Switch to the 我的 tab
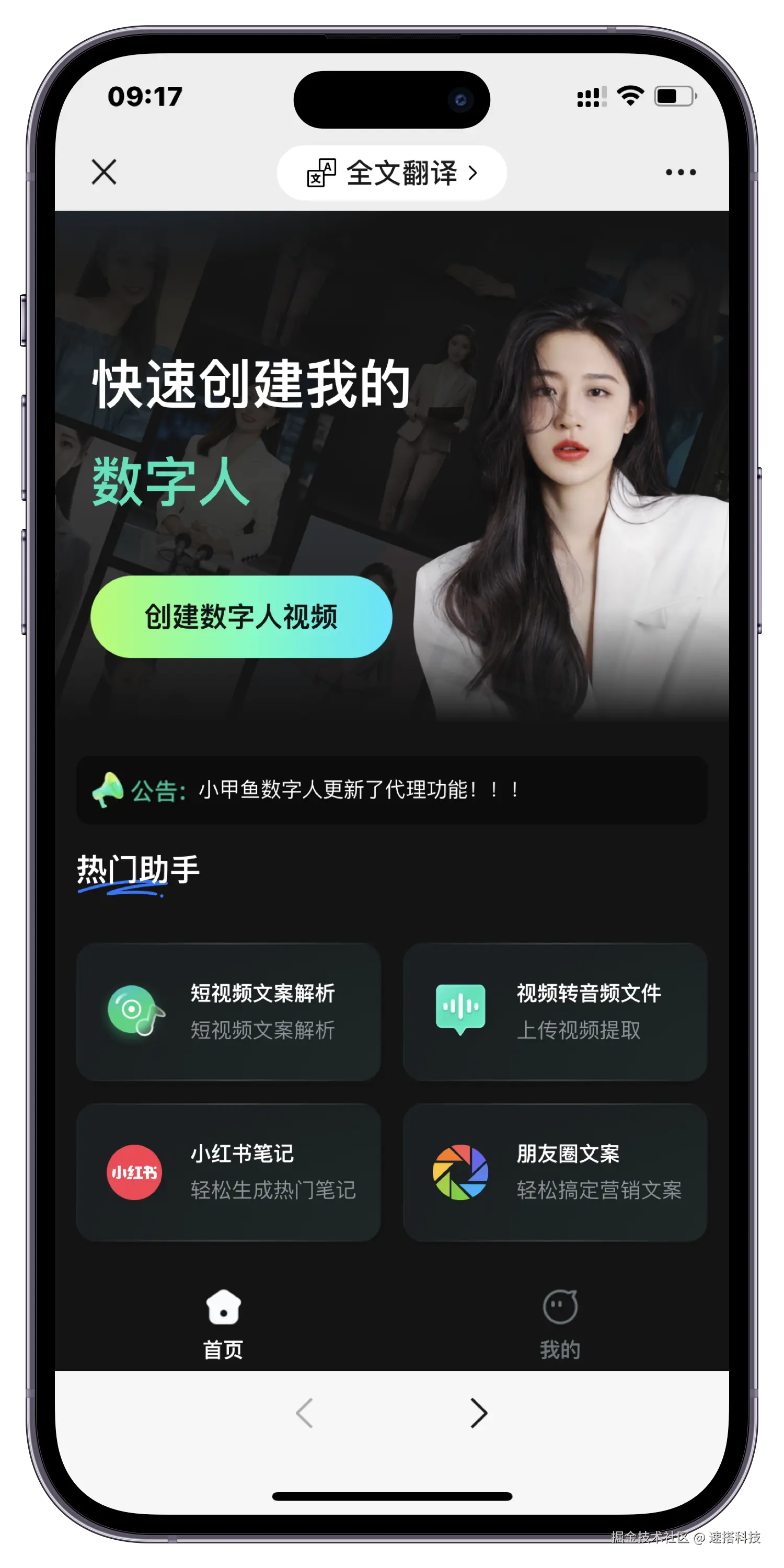 pos(559,1324)
